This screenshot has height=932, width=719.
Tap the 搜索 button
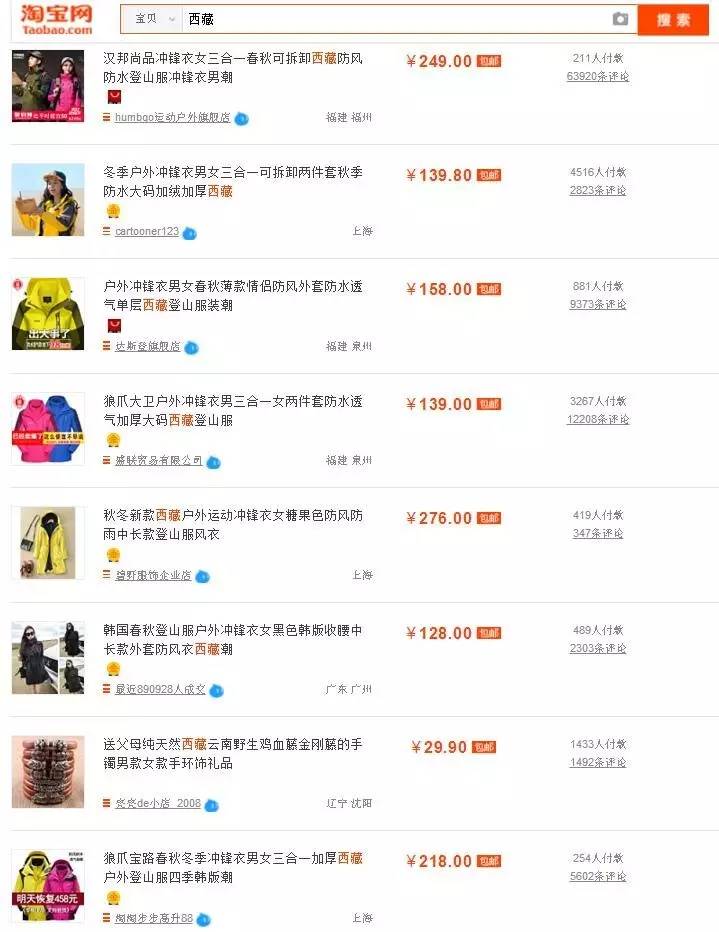[673, 20]
